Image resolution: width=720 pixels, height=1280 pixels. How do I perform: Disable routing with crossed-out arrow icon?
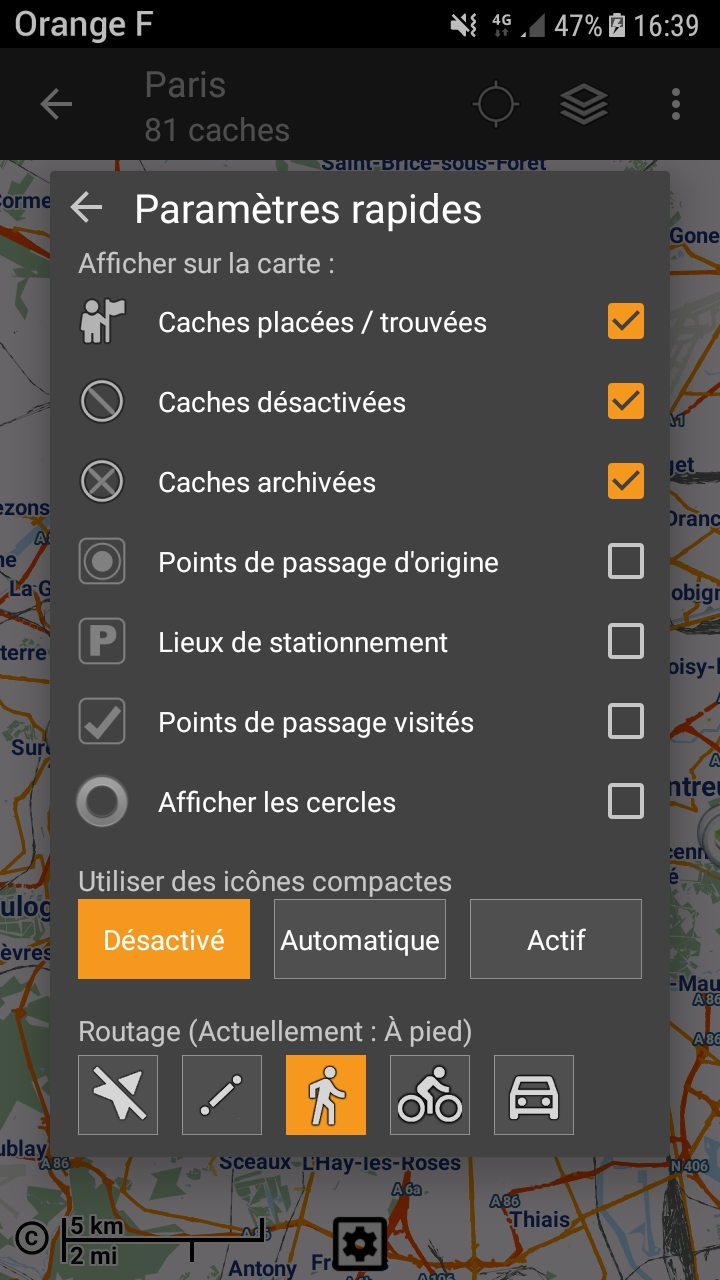[x=118, y=1095]
